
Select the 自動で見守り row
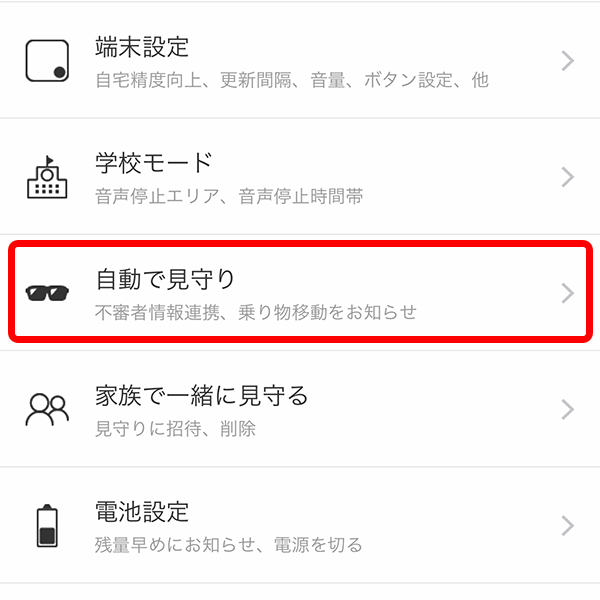(x=300, y=293)
